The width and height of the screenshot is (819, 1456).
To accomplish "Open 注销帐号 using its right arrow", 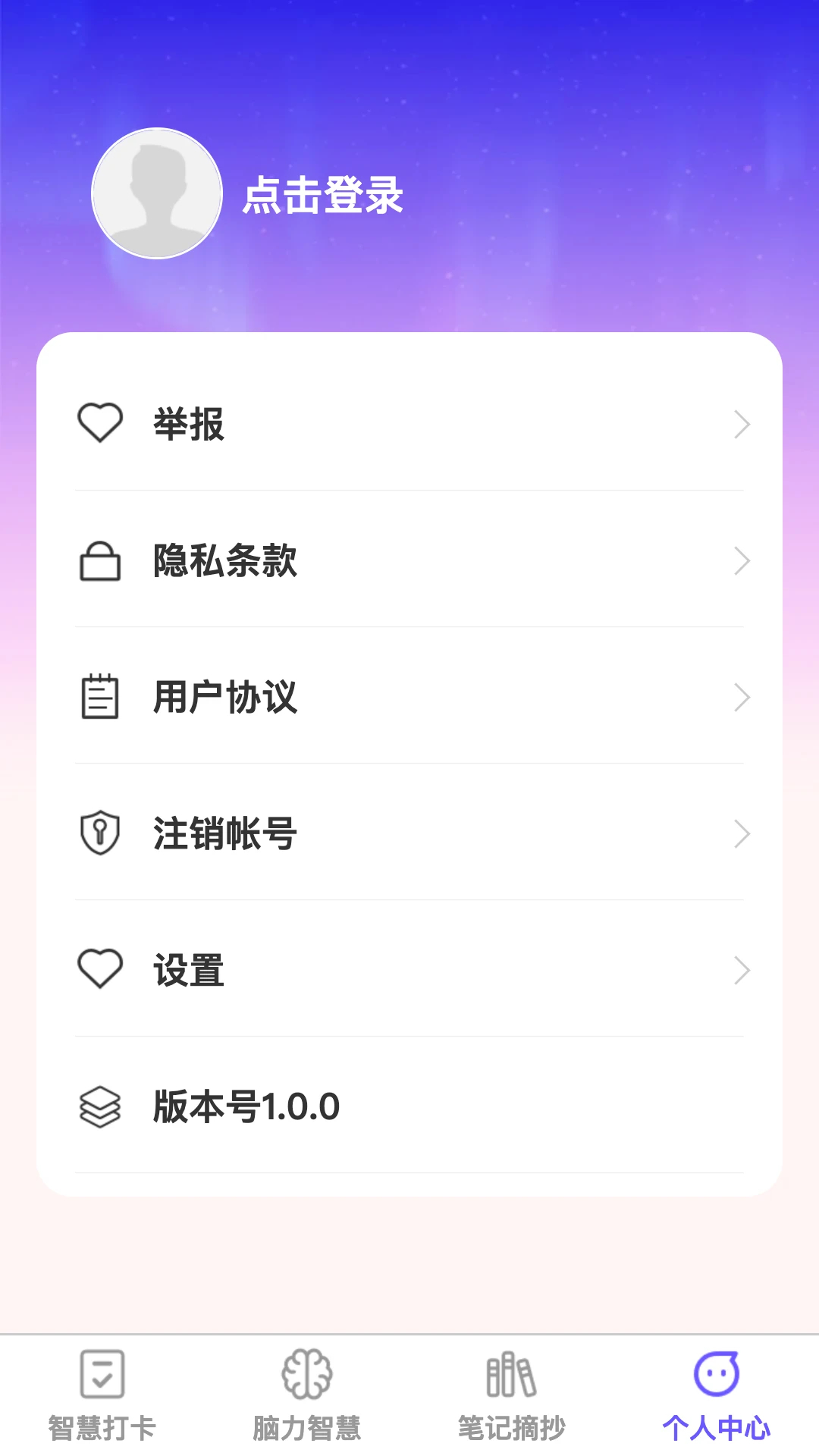I will click(x=742, y=833).
